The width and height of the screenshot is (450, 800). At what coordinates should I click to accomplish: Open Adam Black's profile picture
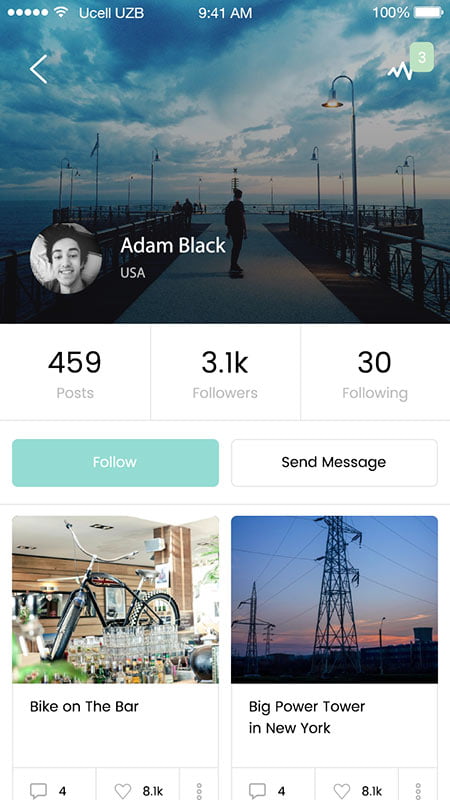pos(66,259)
